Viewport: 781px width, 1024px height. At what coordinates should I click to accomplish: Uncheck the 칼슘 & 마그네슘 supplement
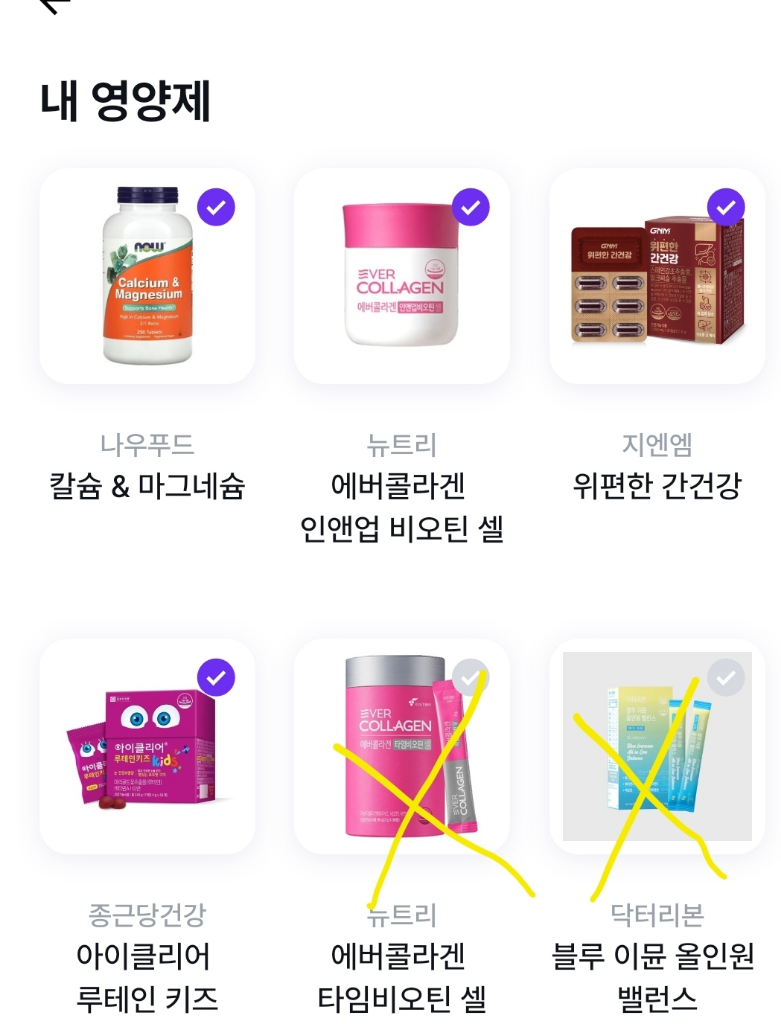point(216,208)
